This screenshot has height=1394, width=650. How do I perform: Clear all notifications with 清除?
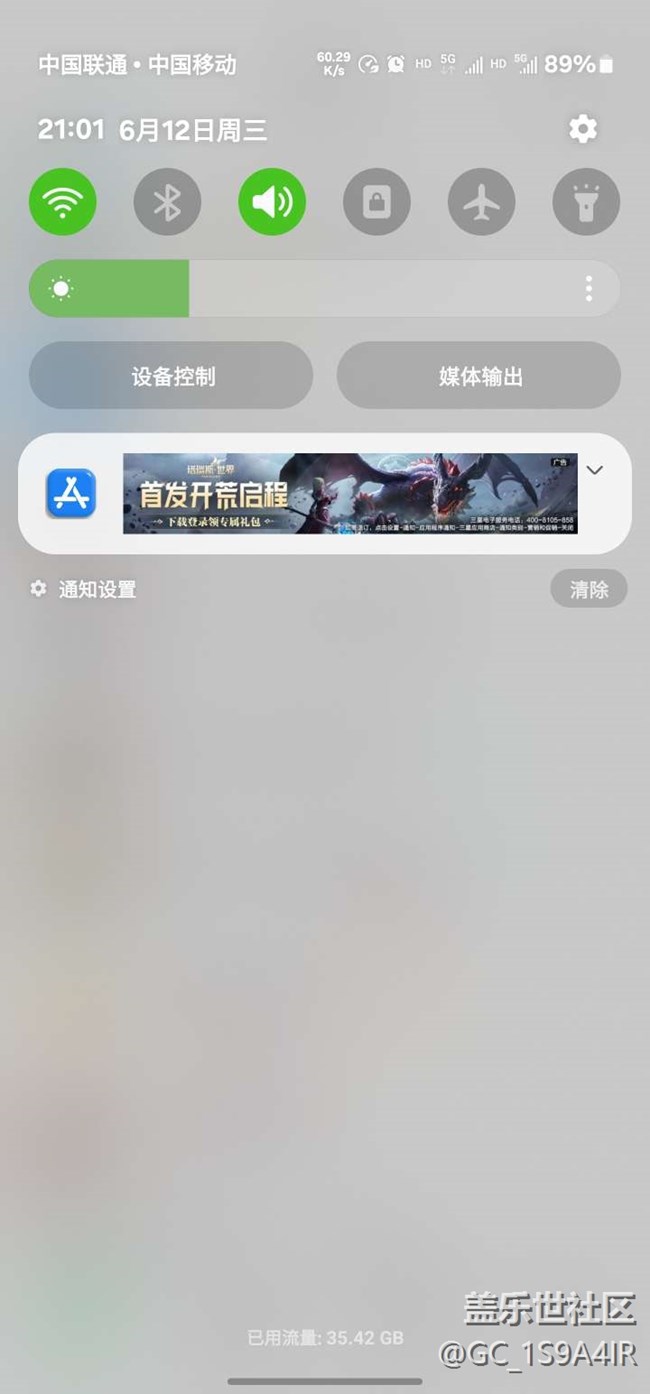[x=589, y=589]
